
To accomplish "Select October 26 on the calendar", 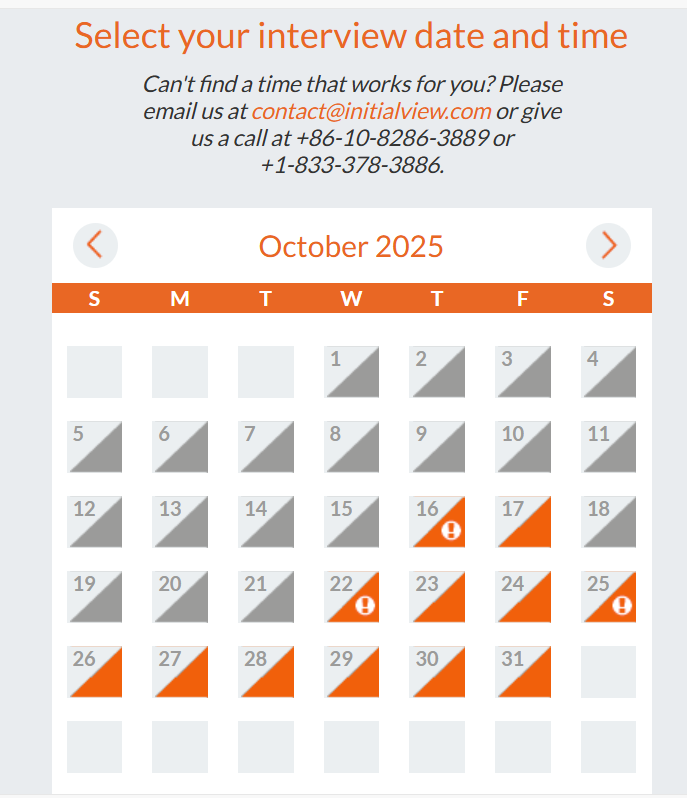I will point(95,672).
